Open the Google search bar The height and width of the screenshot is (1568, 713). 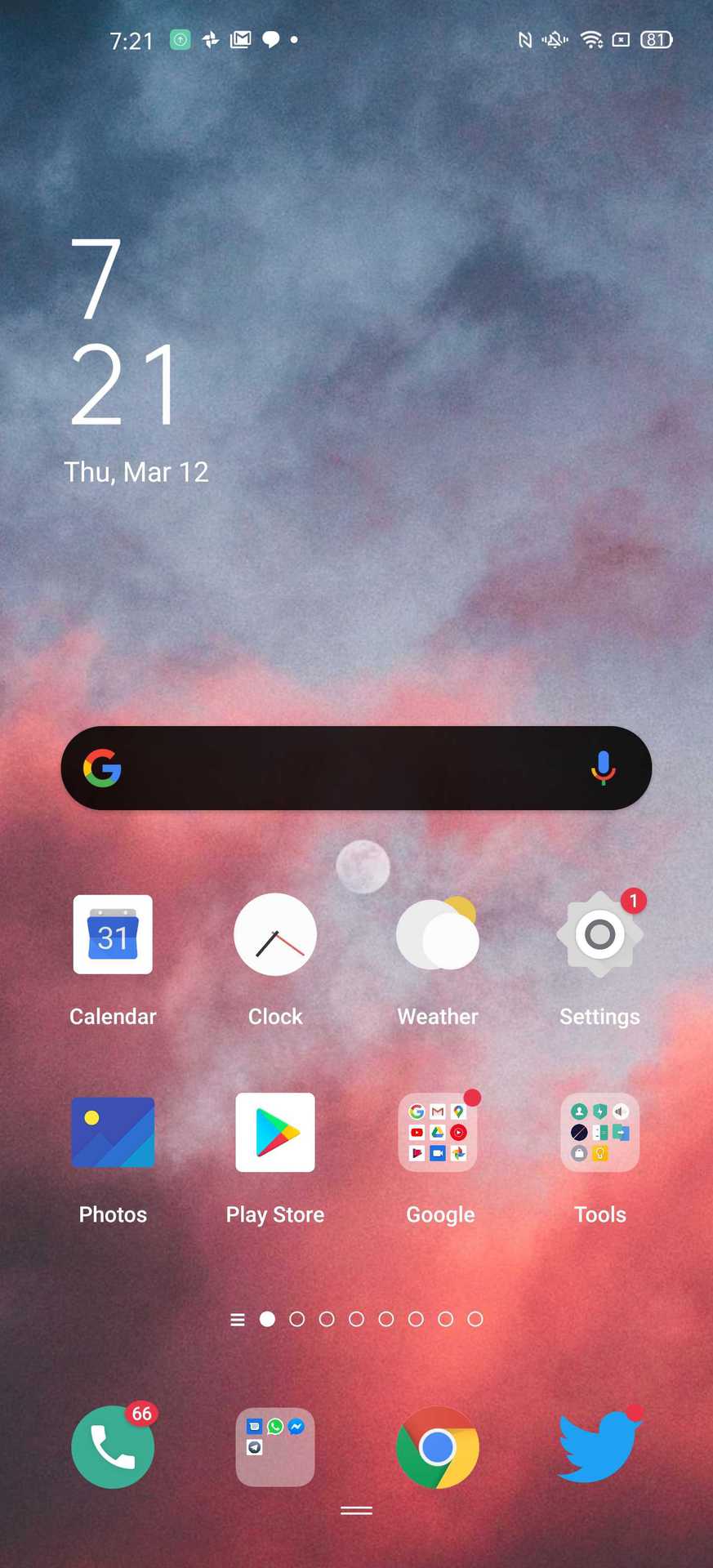343,768
